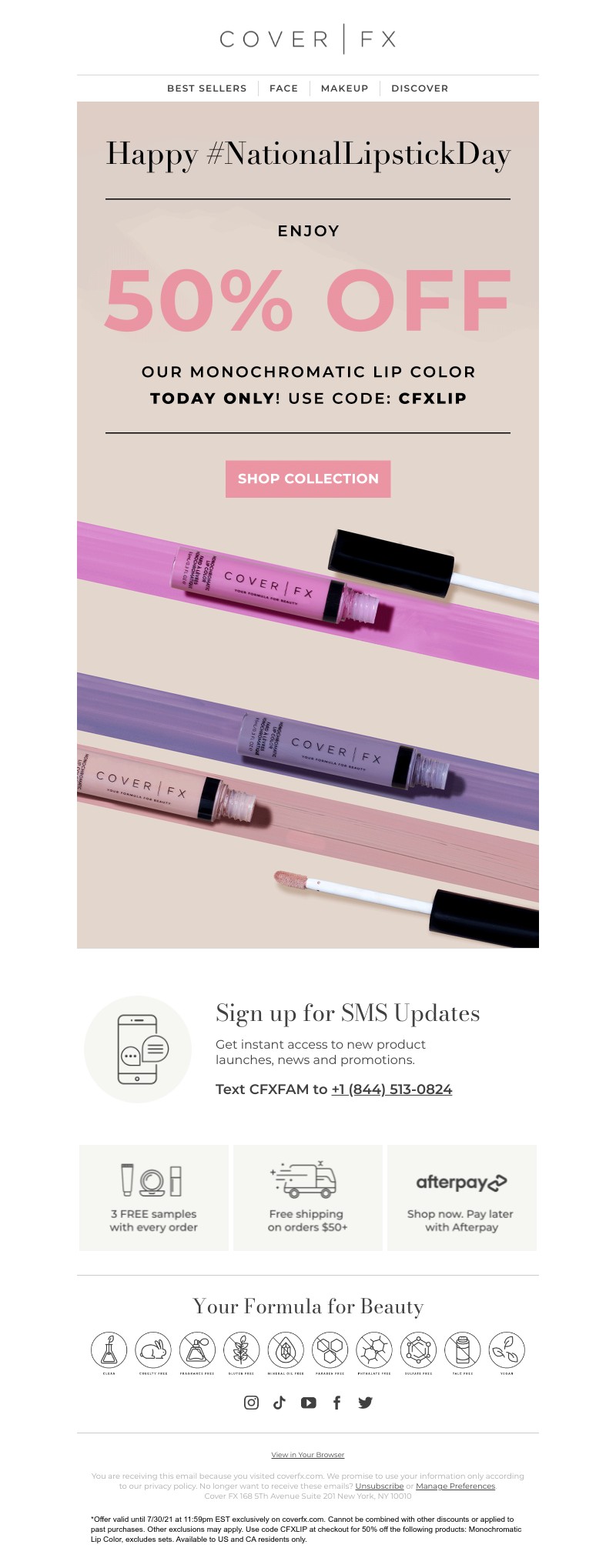The width and height of the screenshot is (616, 1568).
Task: Tap the Shop Collection button
Action: click(x=308, y=479)
